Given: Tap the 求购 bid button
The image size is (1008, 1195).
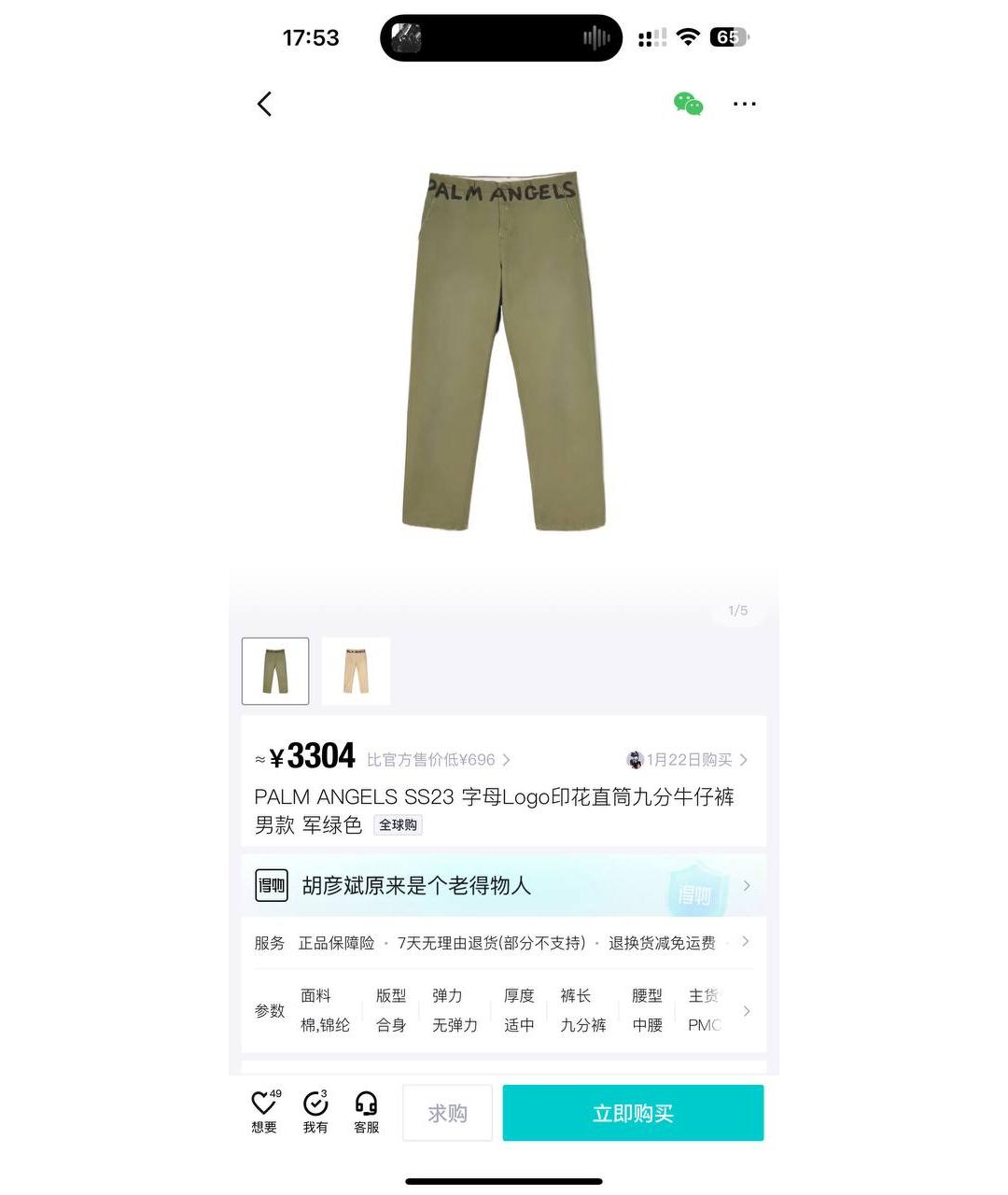Looking at the screenshot, I should click(447, 1113).
